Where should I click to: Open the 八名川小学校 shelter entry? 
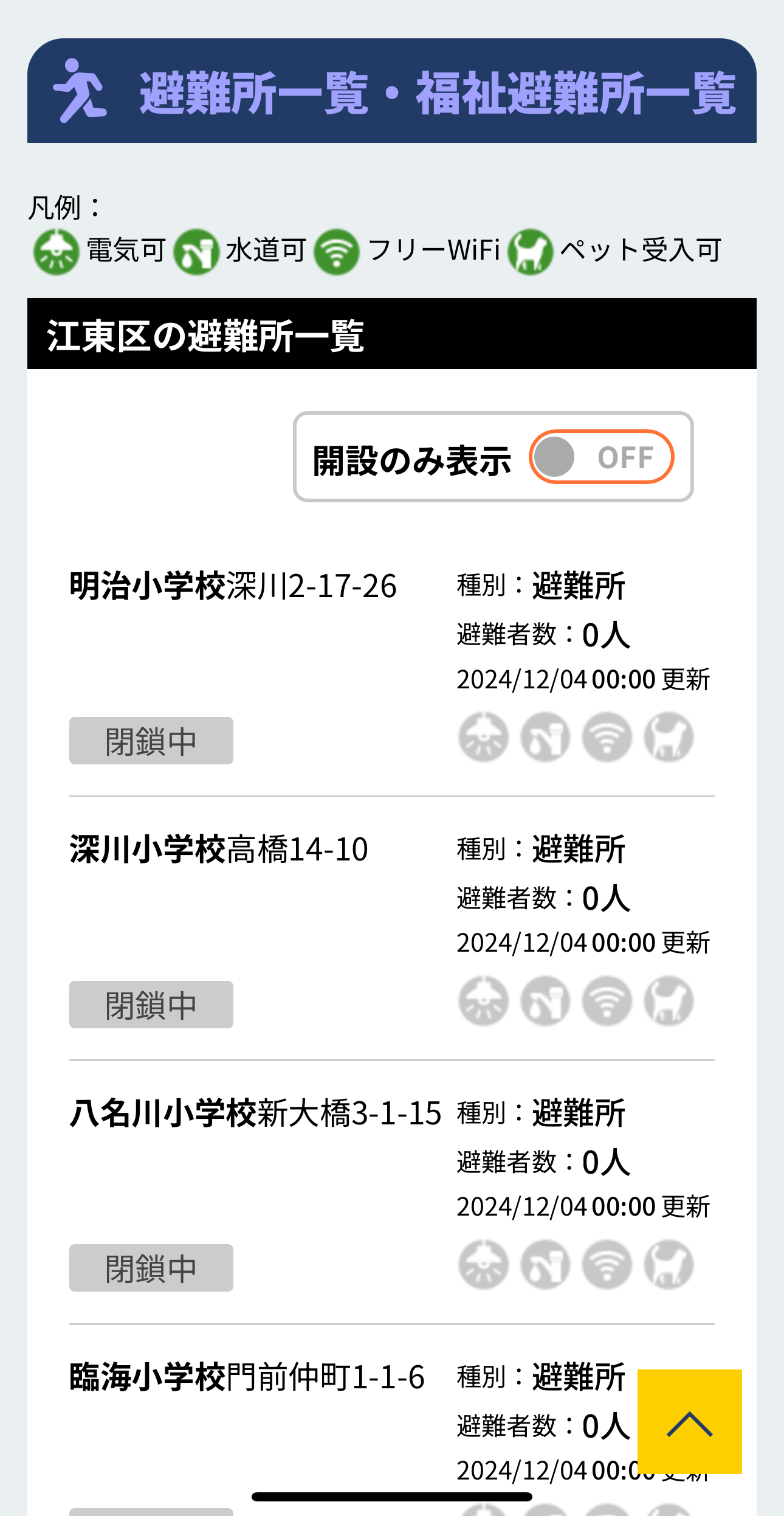coord(162,1113)
